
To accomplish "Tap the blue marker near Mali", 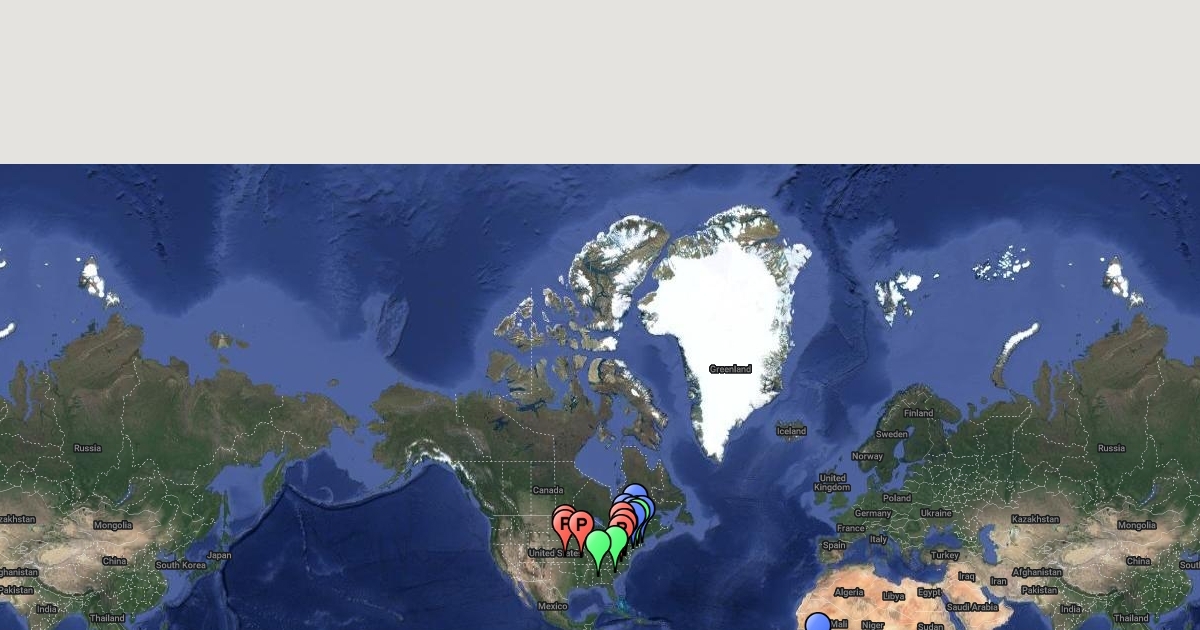I will tap(818, 623).
